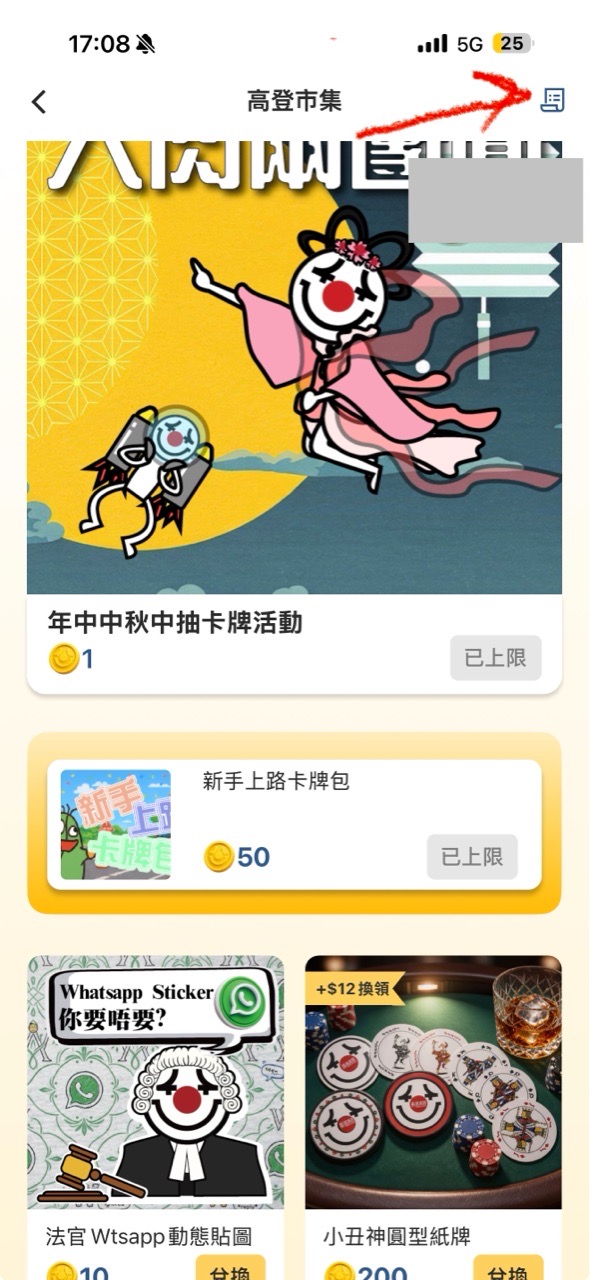Viewport: 590px width, 1280px height.
Task: Redeem 法官 Wtsapp 動態貼圖 with 兌換
Action: (x=230, y=1268)
